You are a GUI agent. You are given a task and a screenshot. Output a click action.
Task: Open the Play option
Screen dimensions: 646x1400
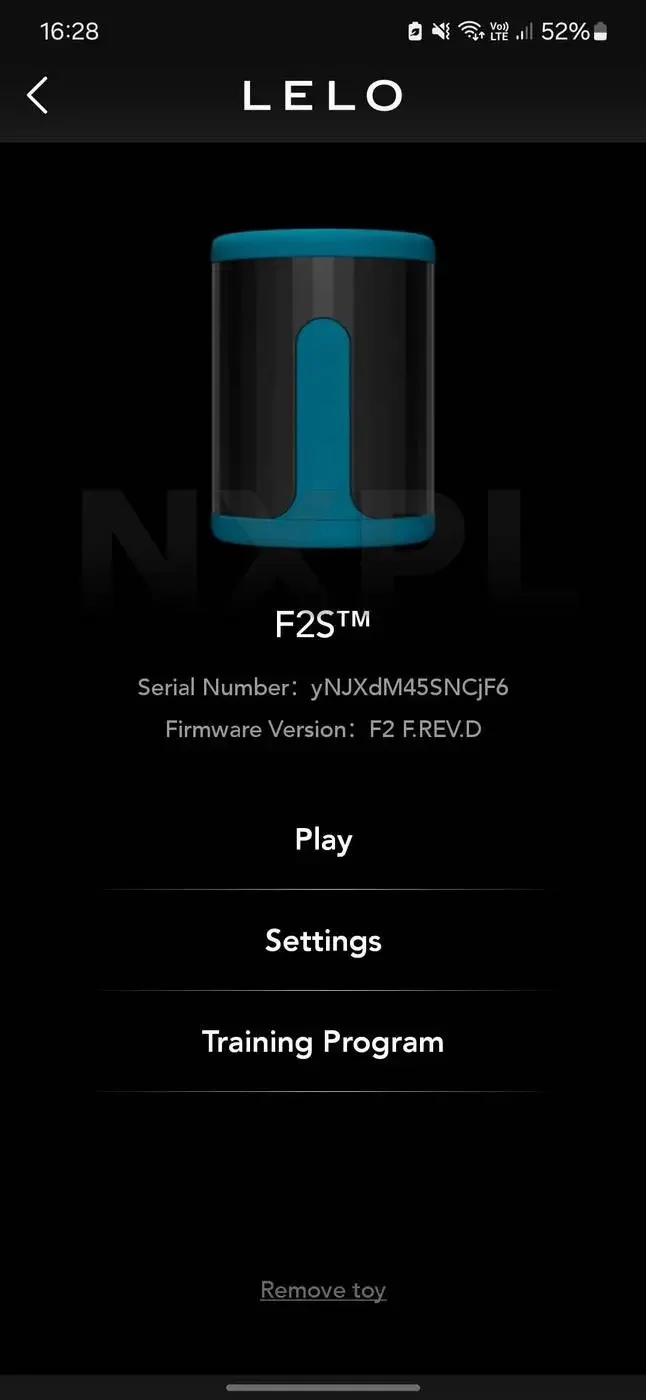click(323, 839)
